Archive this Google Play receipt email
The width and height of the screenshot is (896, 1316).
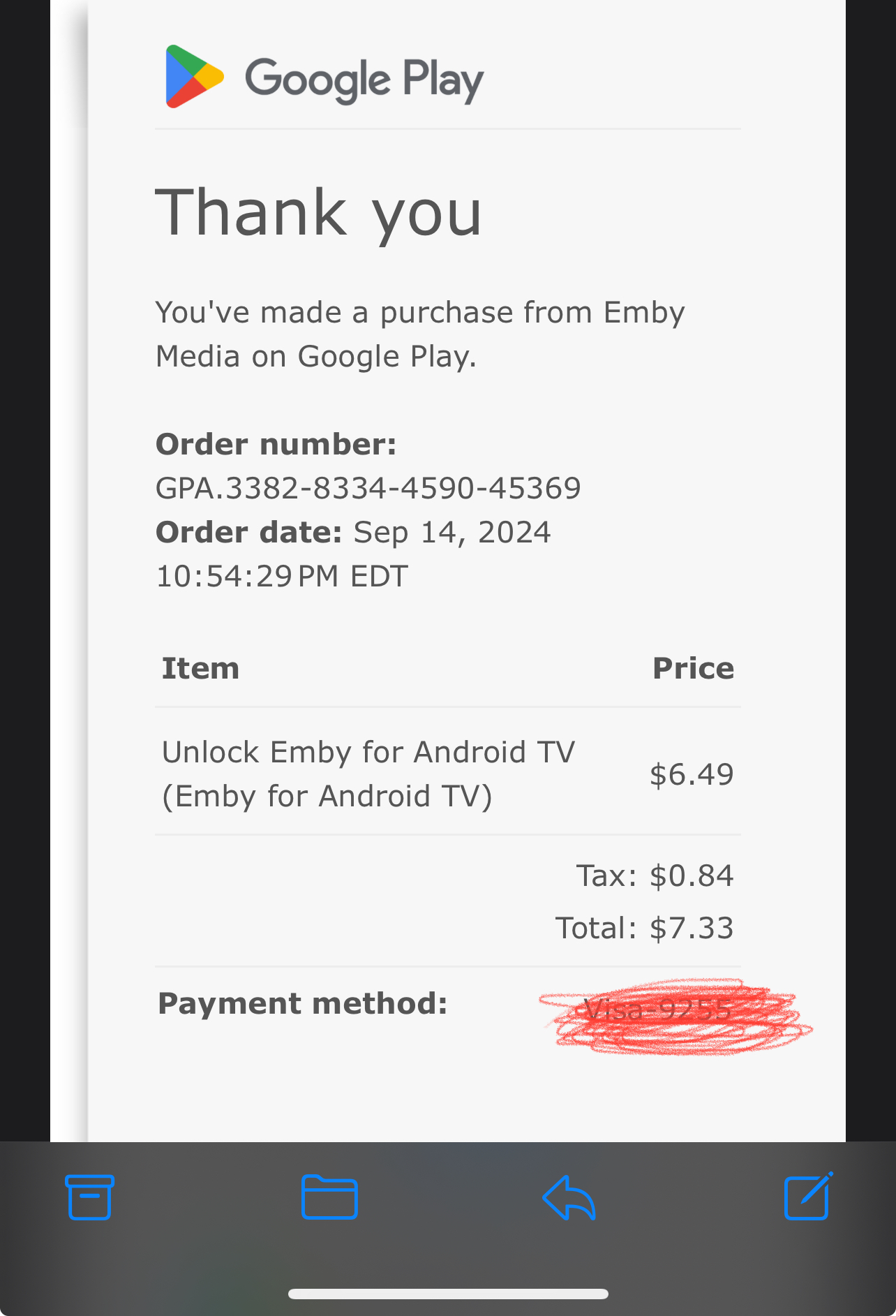click(x=89, y=1197)
